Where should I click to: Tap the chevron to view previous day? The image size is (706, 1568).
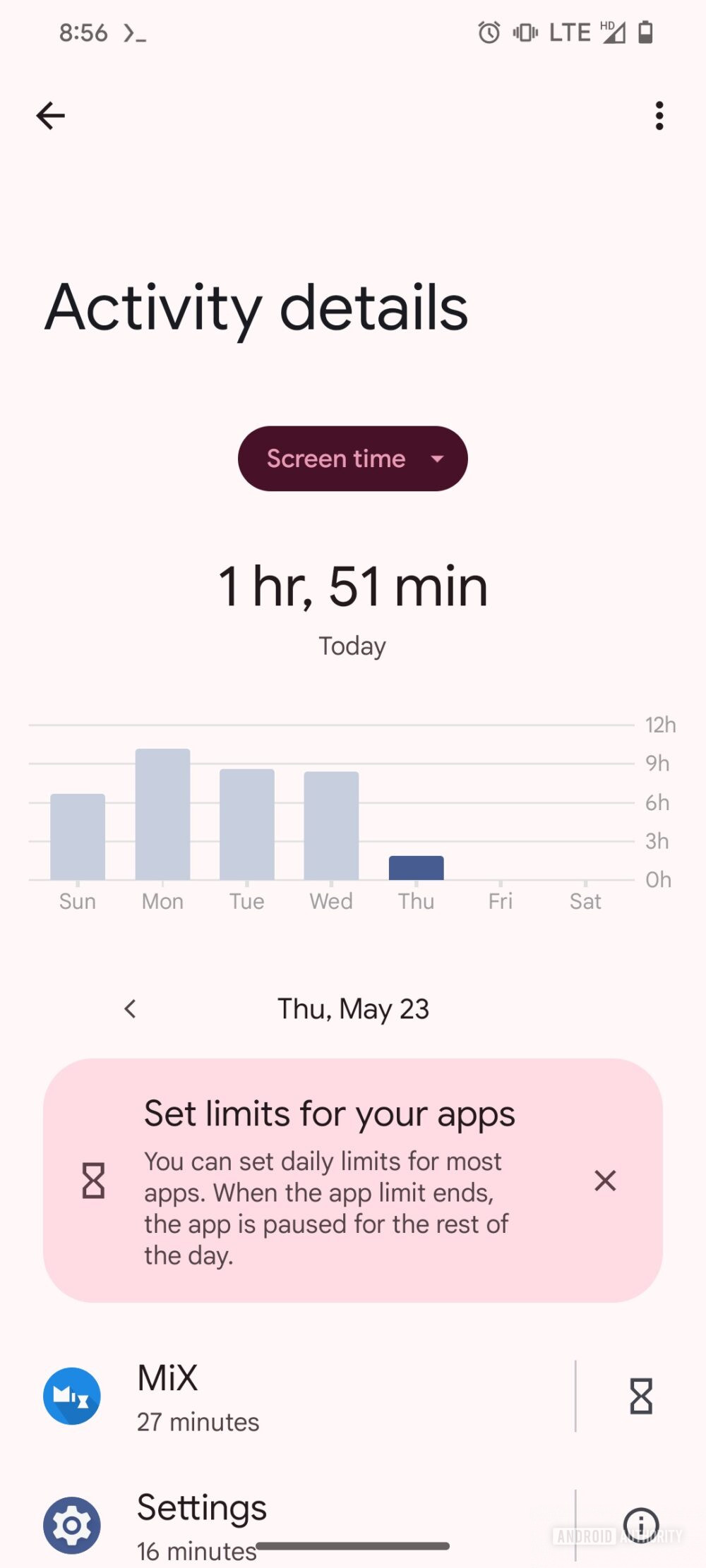point(131,1009)
